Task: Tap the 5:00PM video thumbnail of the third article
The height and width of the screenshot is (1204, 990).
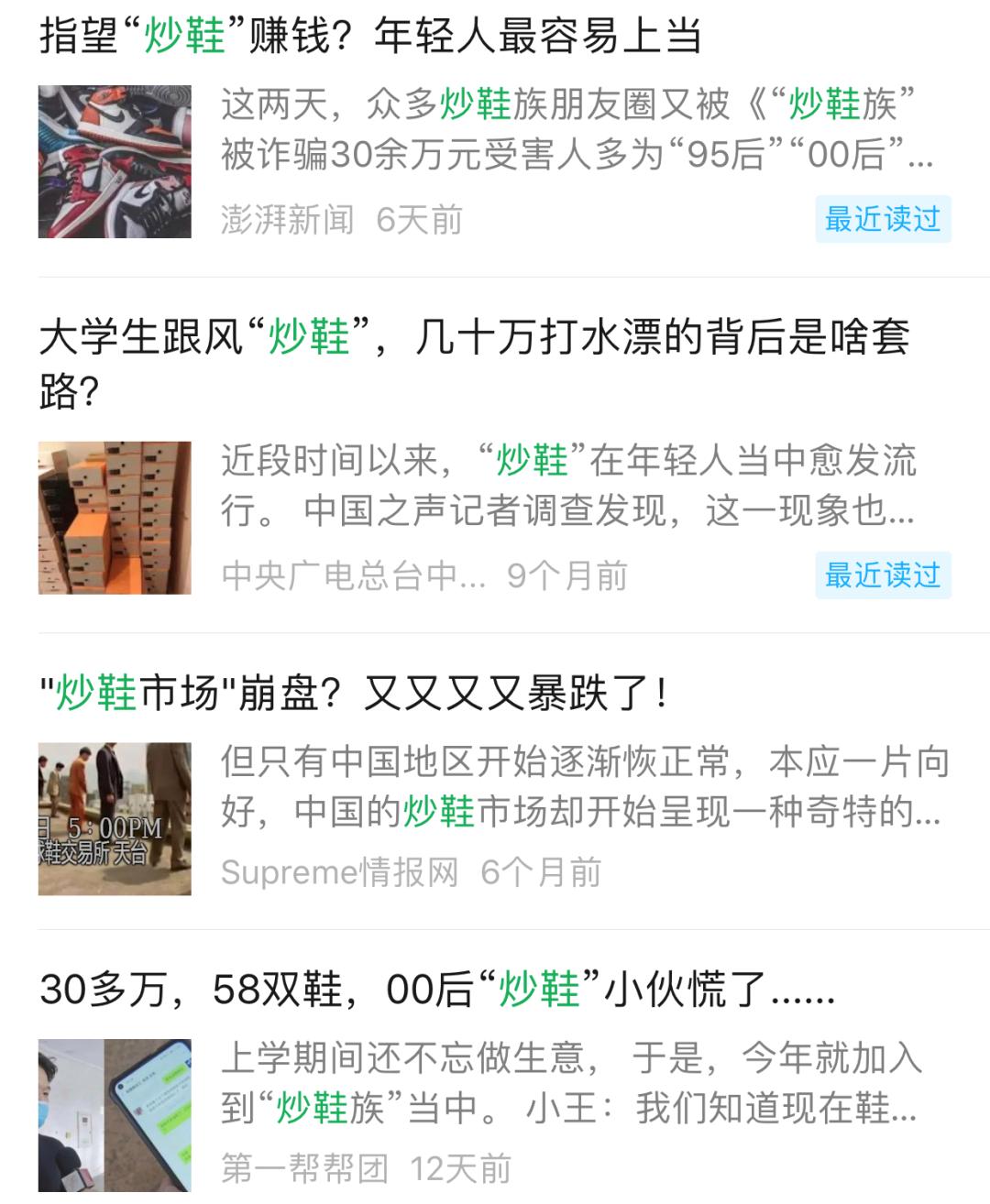Action: [x=115, y=815]
